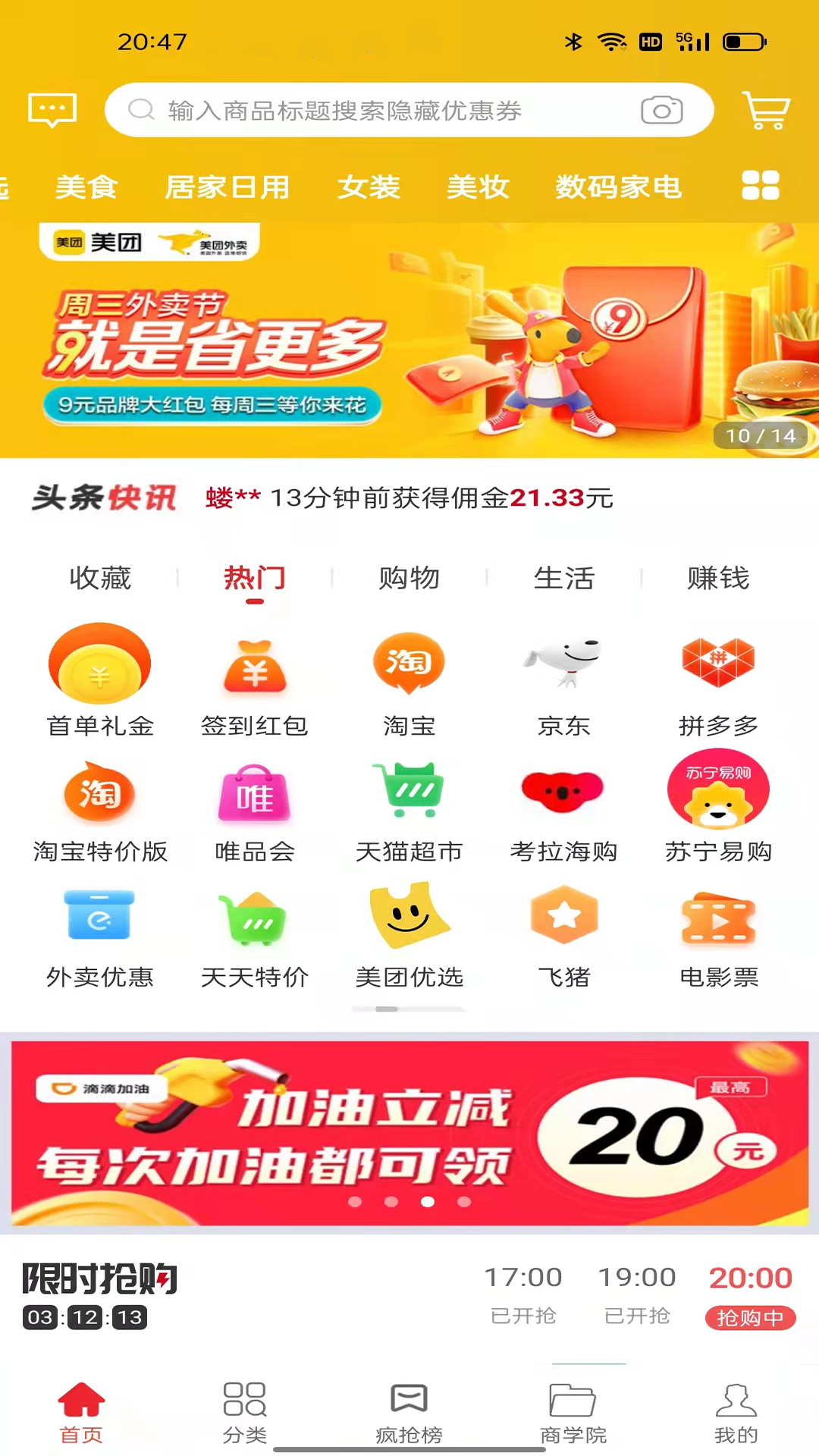Open 飞猪 travel icon
This screenshot has width=819, height=1456.
click(x=563, y=918)
